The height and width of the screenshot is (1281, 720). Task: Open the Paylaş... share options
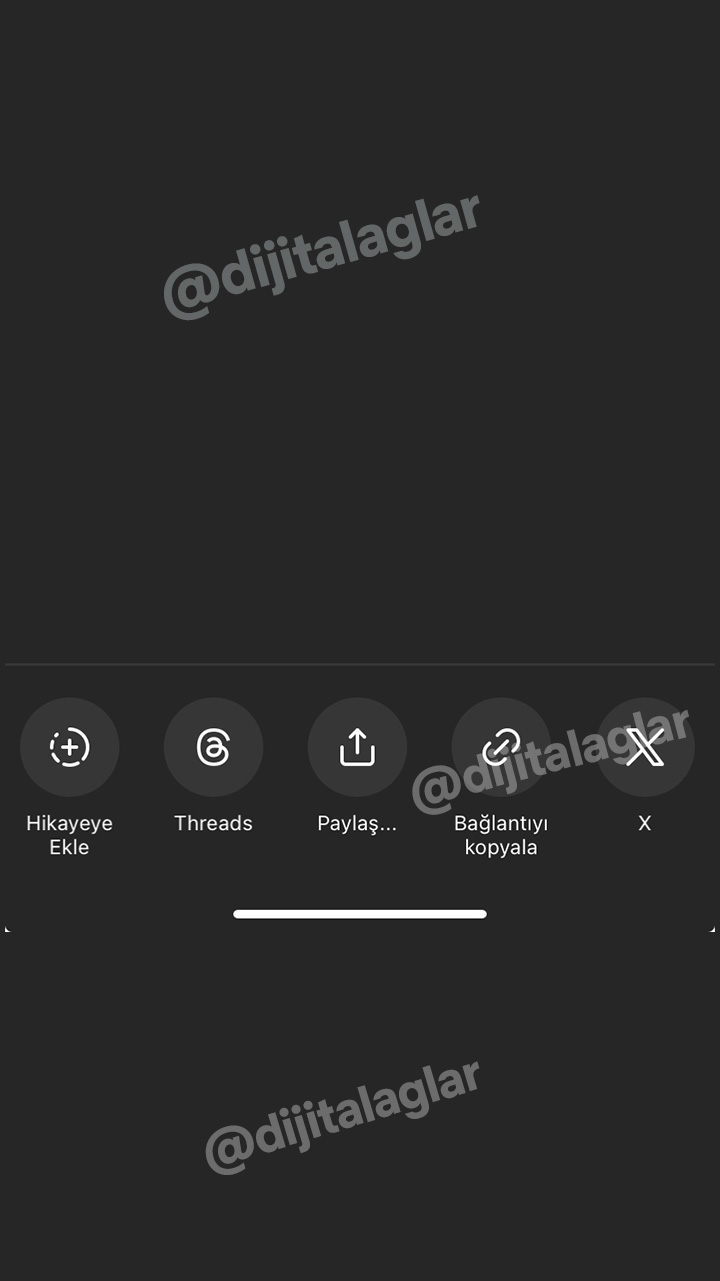357,747
